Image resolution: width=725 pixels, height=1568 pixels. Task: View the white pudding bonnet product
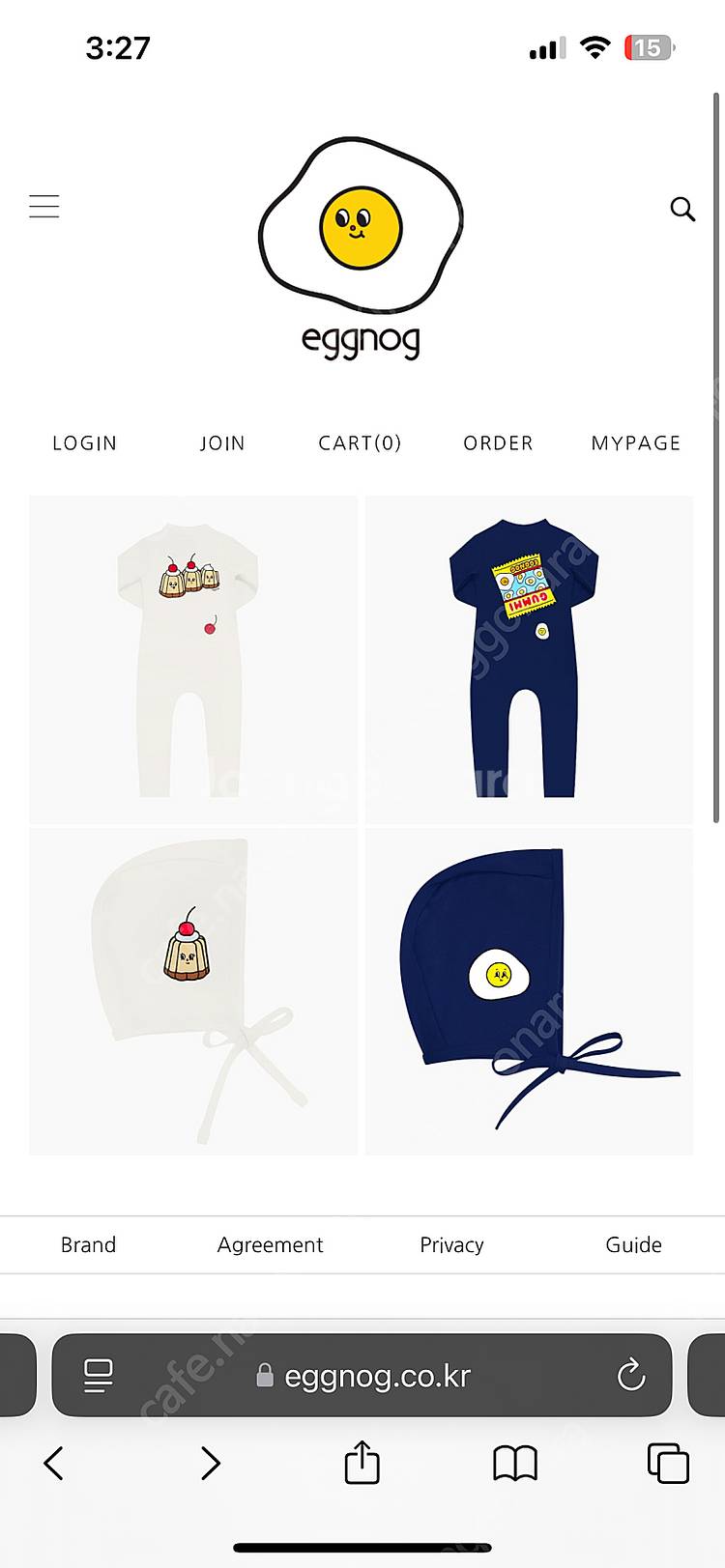coord(193,991)
